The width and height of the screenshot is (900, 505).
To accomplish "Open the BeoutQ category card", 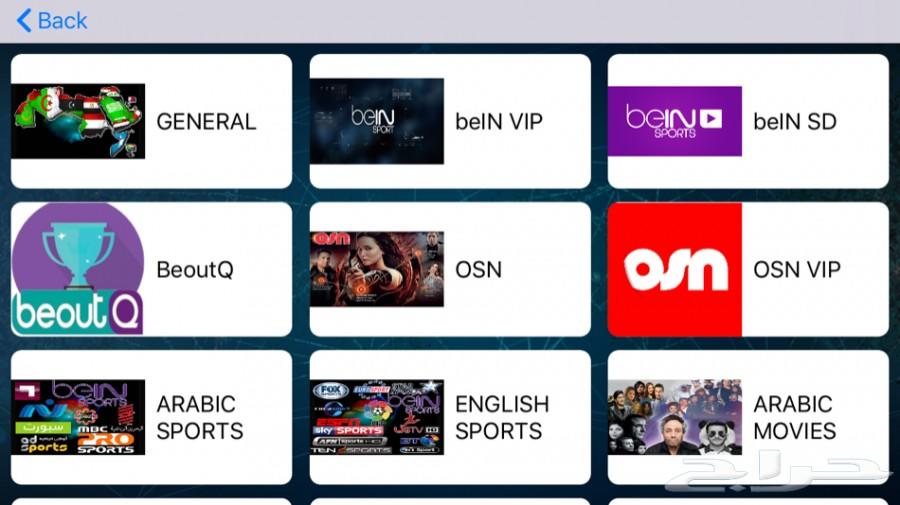I will click(151, 270).
